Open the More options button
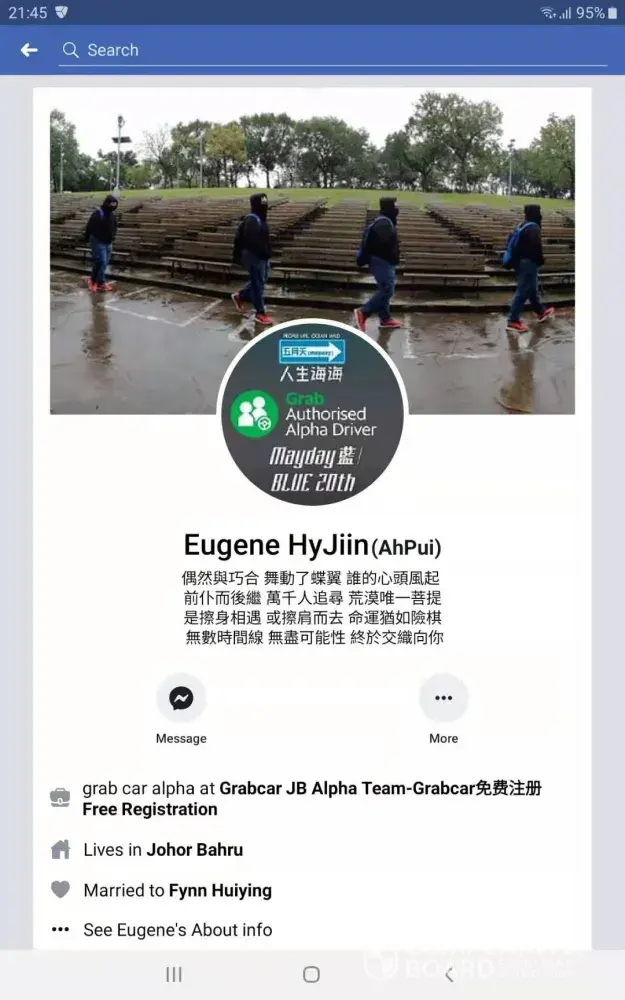This screenshot has height=1000, width=625. pos(443,699)
